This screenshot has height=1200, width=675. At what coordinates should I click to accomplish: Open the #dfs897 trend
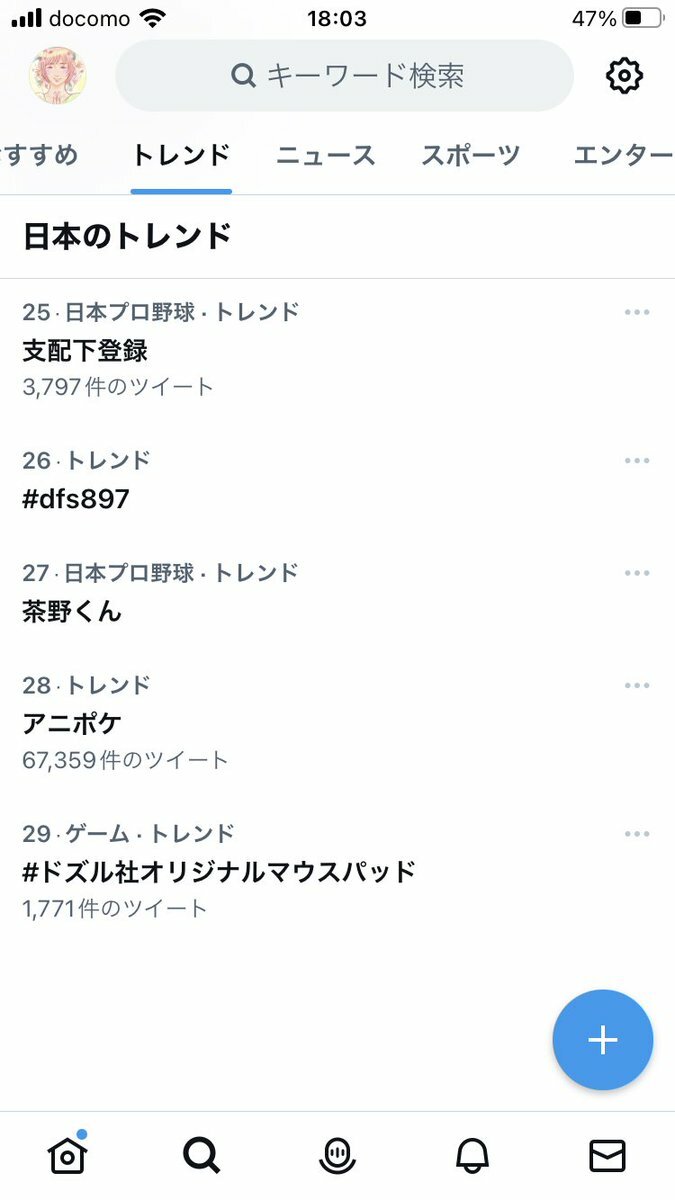point(76,498)
